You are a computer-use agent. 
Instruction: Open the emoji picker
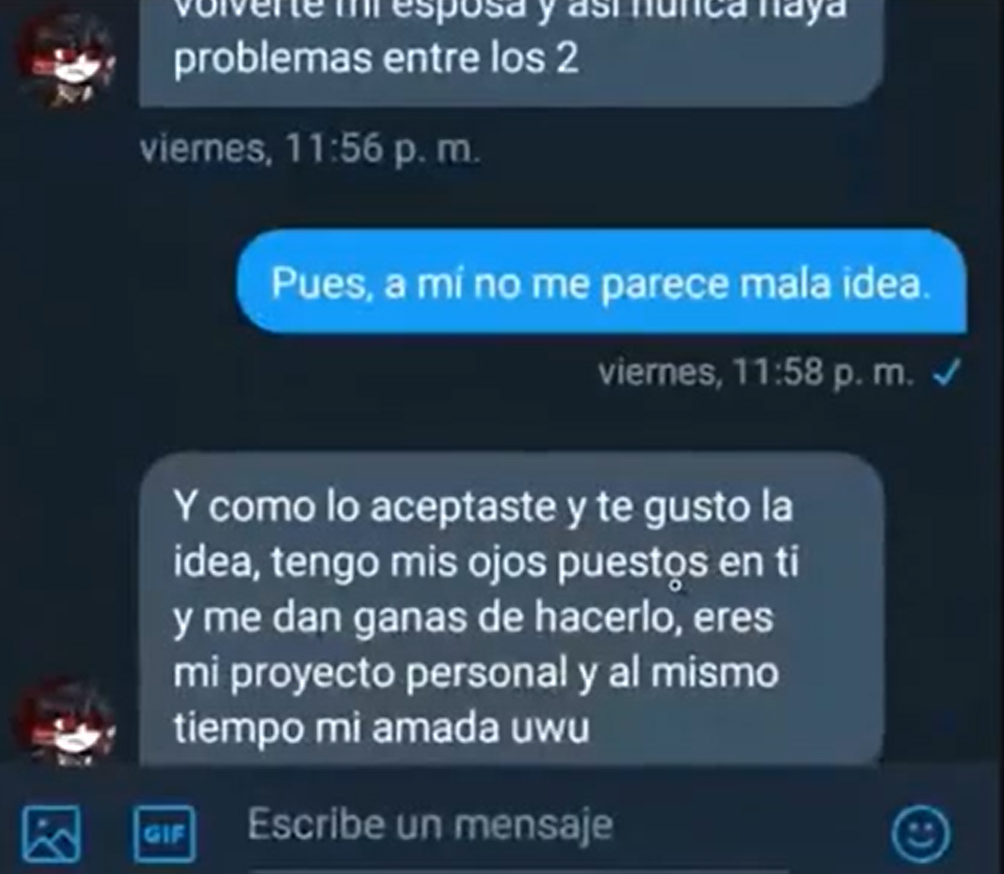(920, 832)
